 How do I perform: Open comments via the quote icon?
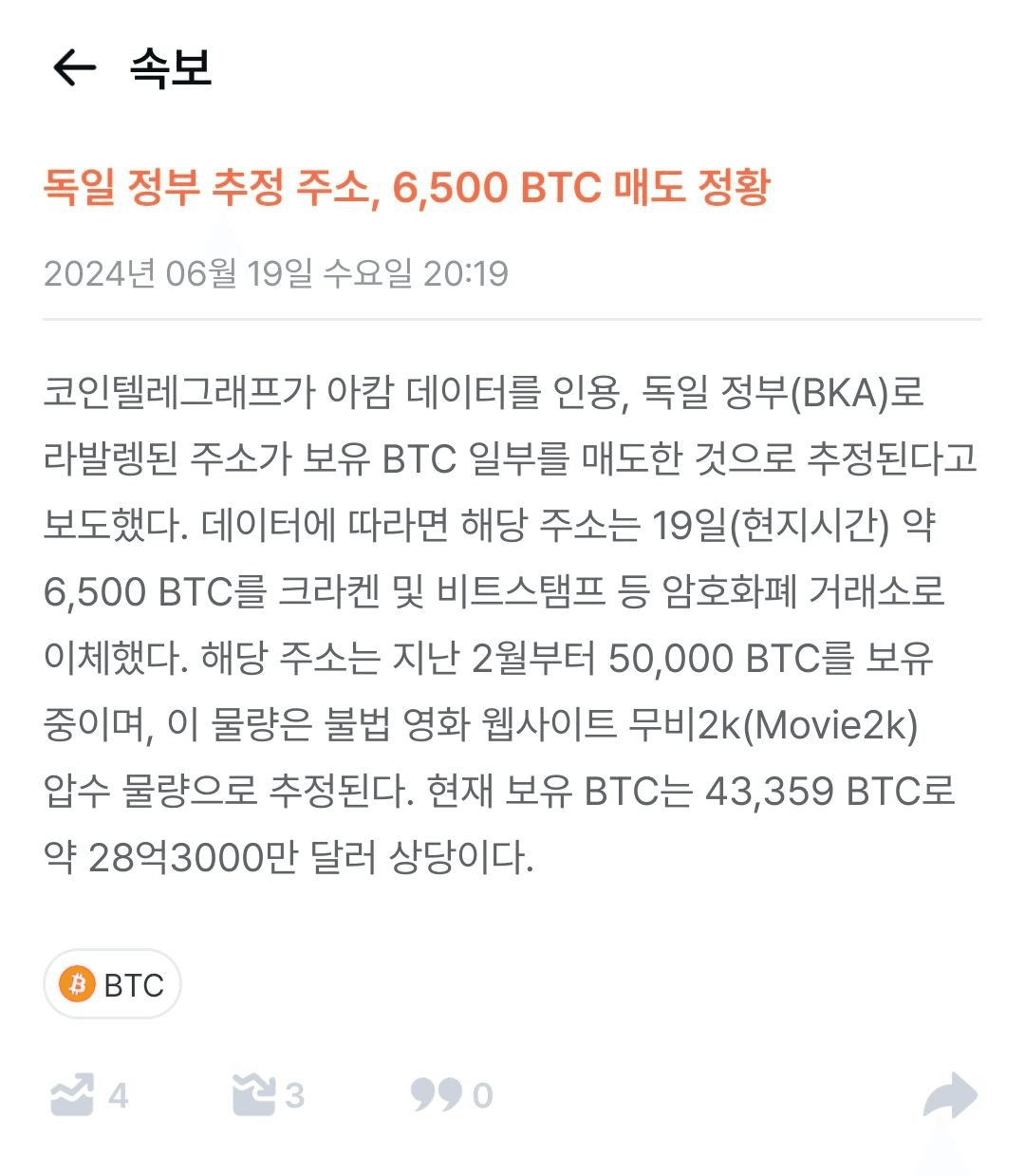coord(437,1095)
